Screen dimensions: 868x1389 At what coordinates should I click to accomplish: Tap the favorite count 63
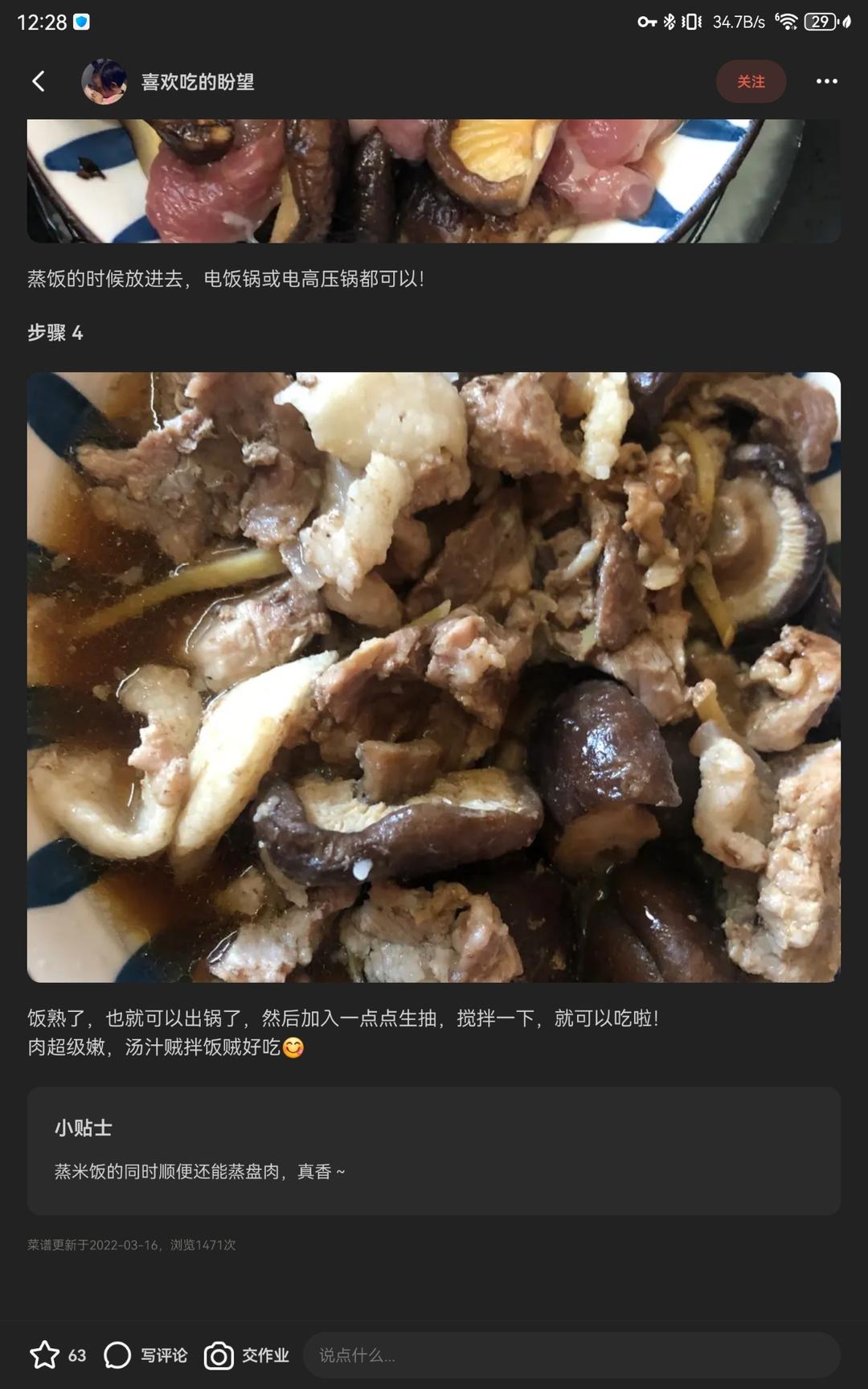77,1354
